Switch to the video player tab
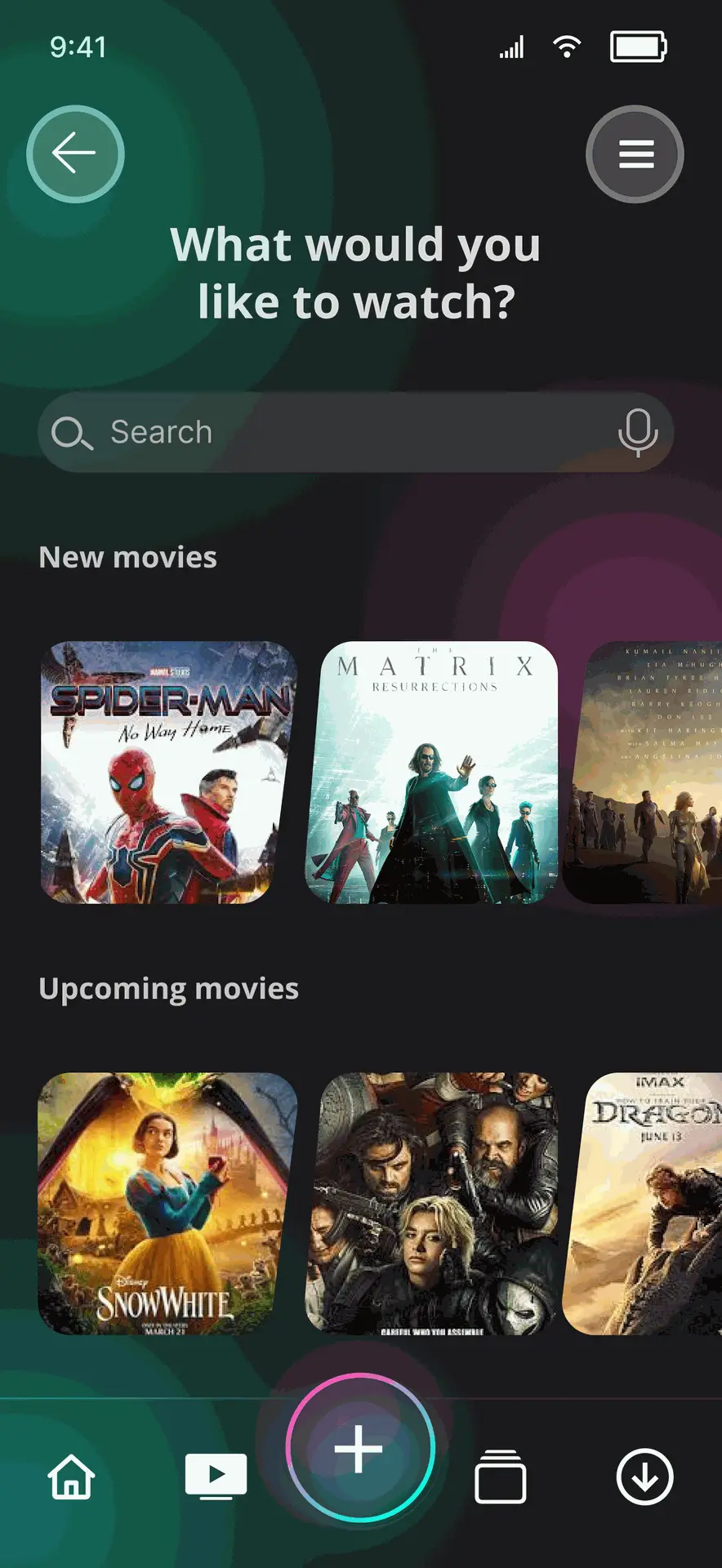The image size is (722, 1568). pyautogui.click(x=216, y=1477)
